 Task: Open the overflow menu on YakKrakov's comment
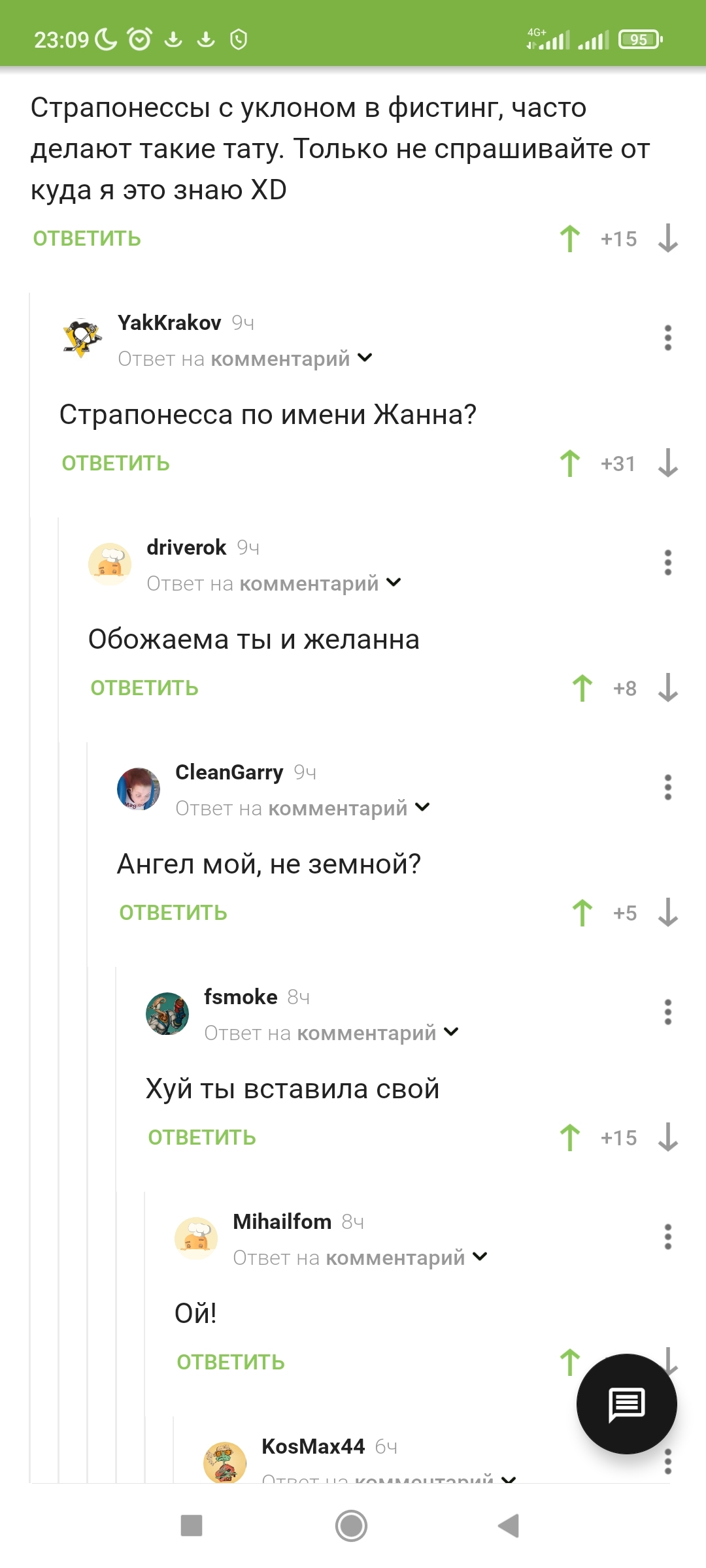click(668, 338)
